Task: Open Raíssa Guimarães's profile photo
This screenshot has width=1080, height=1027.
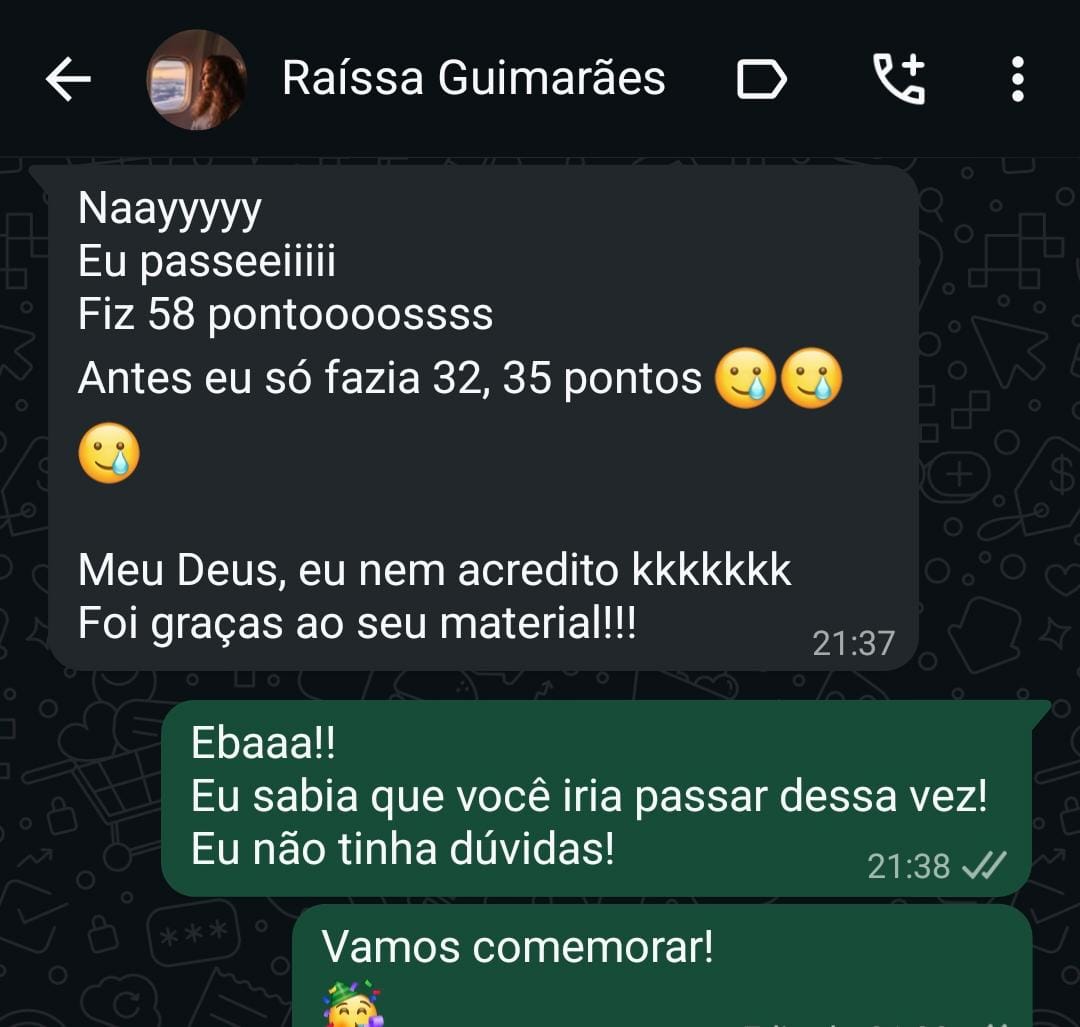Action: click(x=196, y=80)
